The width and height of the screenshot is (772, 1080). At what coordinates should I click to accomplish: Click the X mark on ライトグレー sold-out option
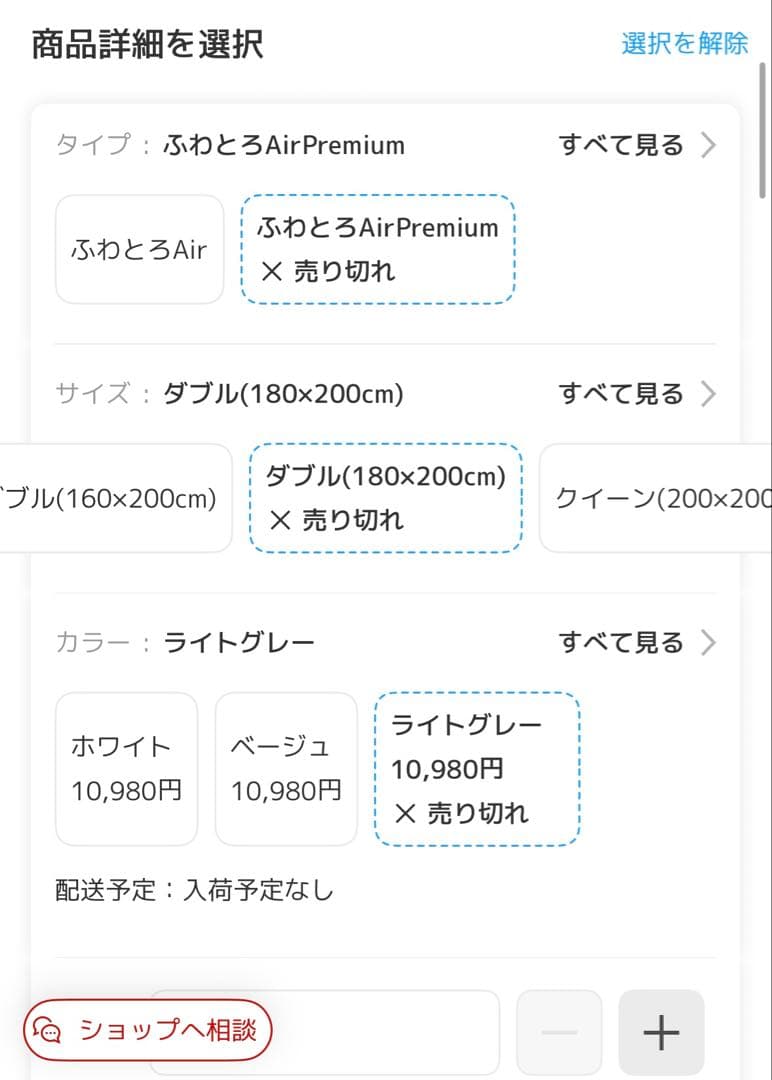coord(404,813)
